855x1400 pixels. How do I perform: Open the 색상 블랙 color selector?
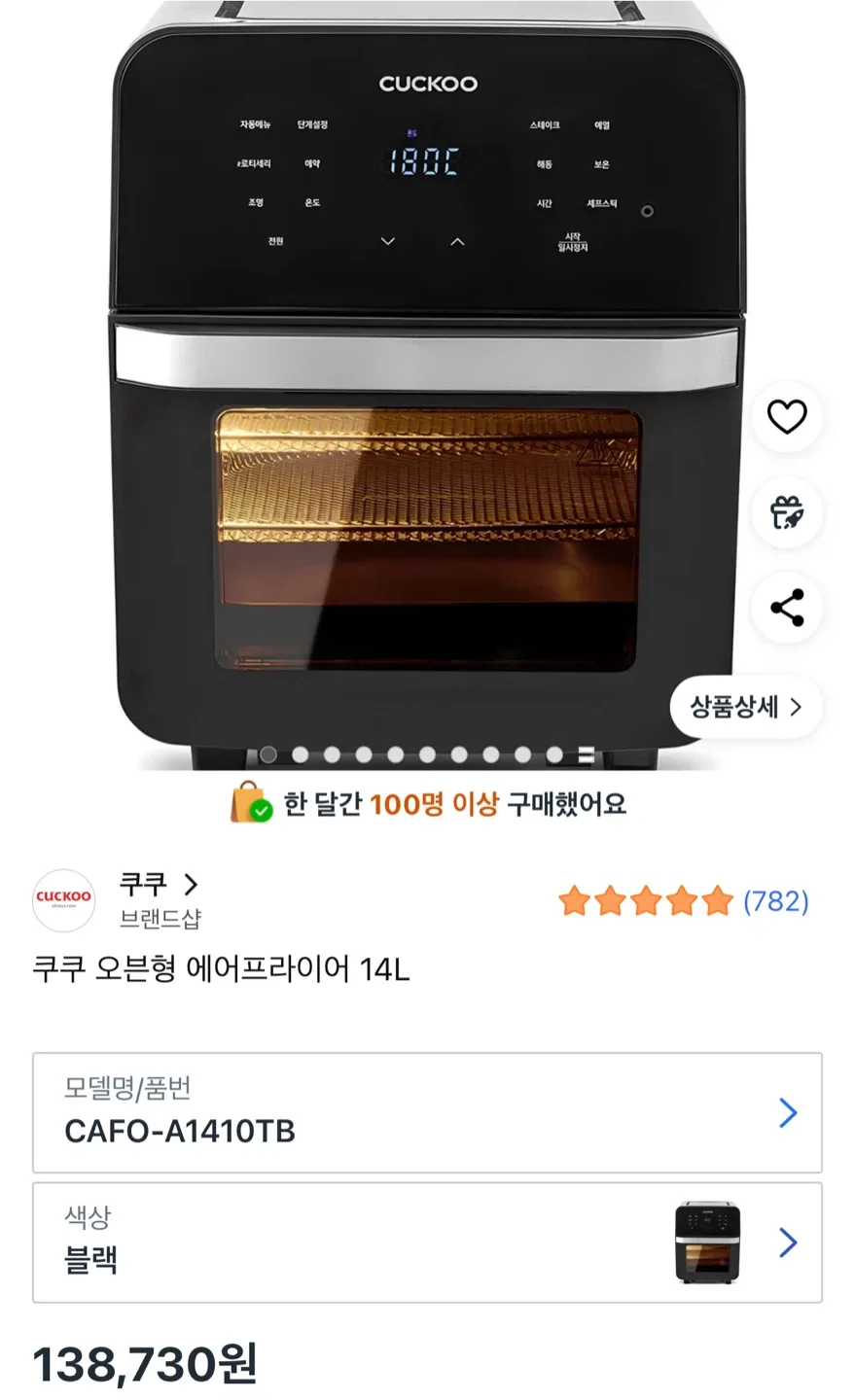pos(427,1242)
